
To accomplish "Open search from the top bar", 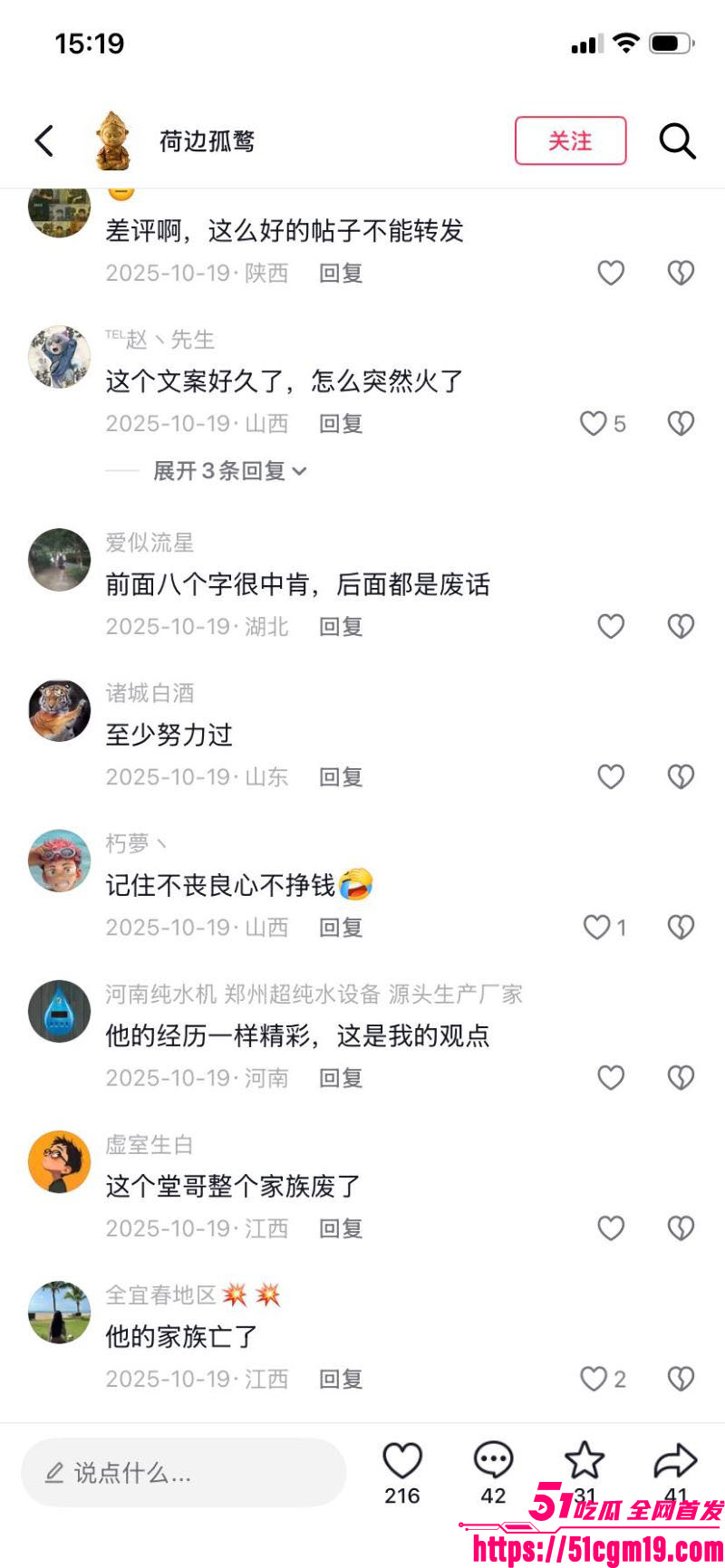I will click(x=677, y=140).
